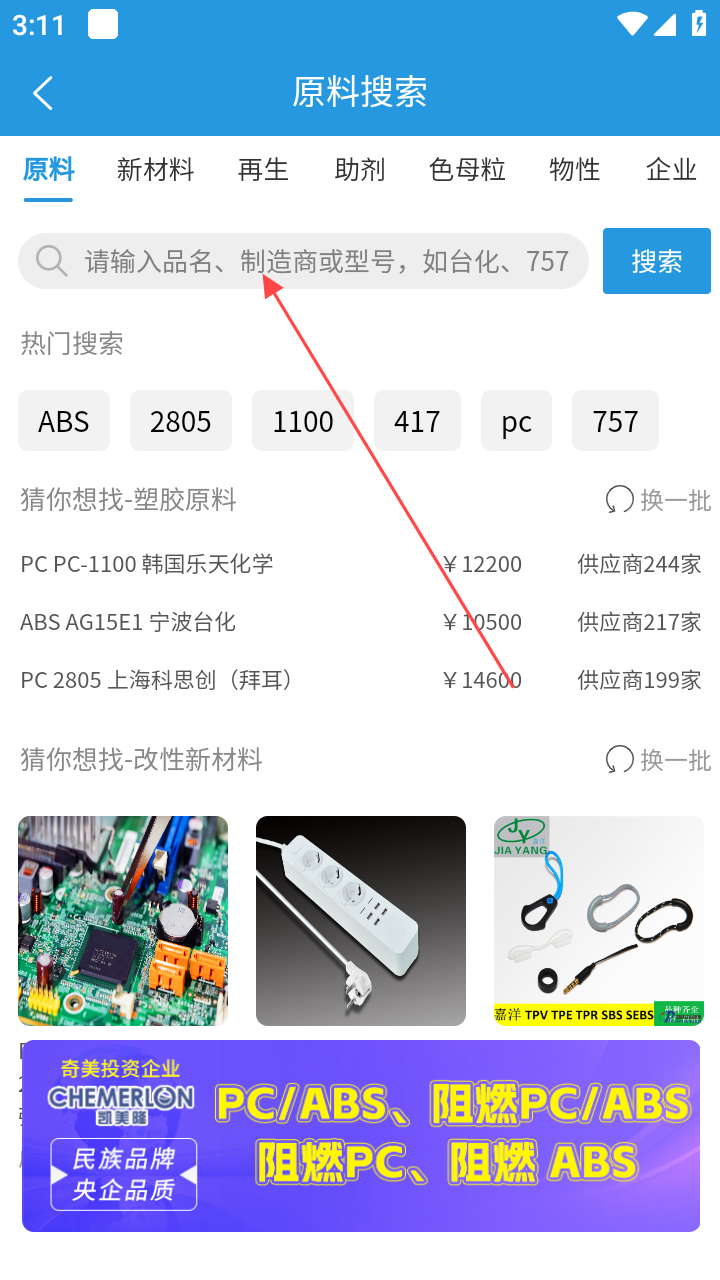
Task: Tap the 1100 hot search chip
Action: 302,421
